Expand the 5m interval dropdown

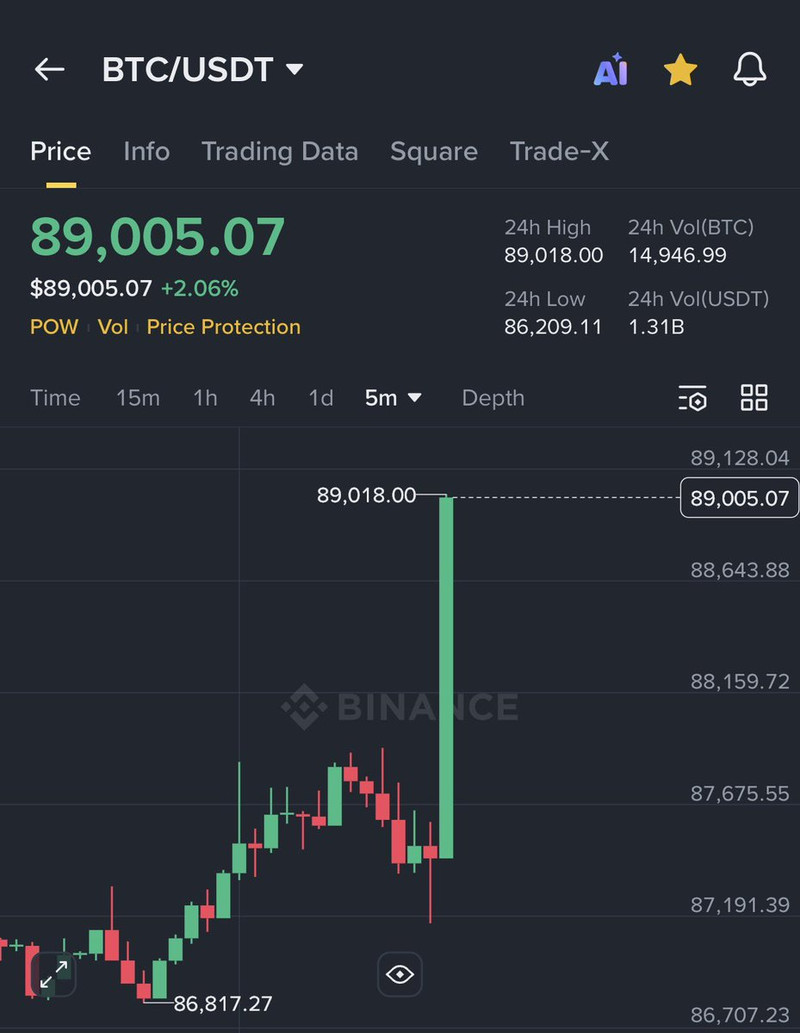(x=393, y=398)
